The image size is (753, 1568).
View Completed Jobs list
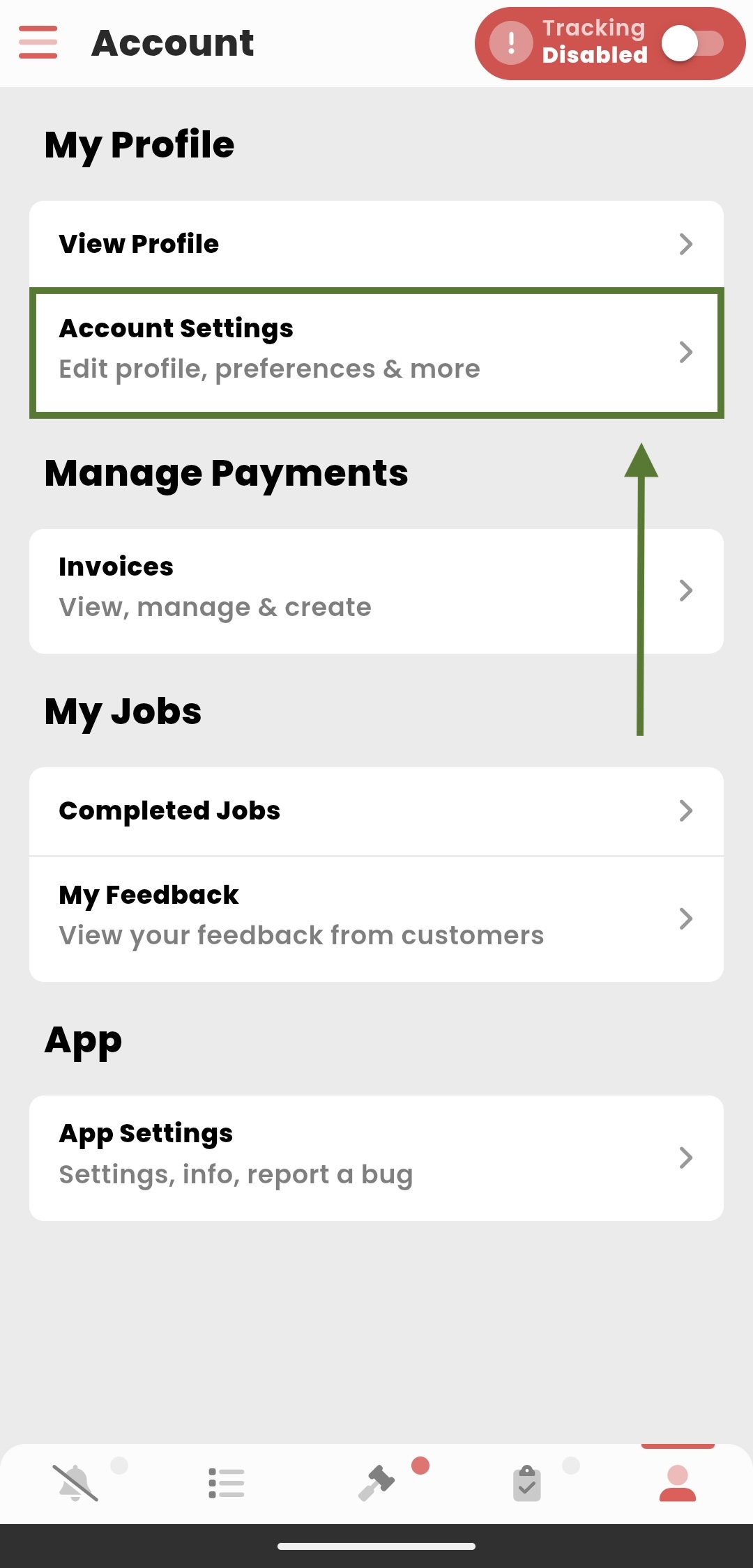[376, 811]
